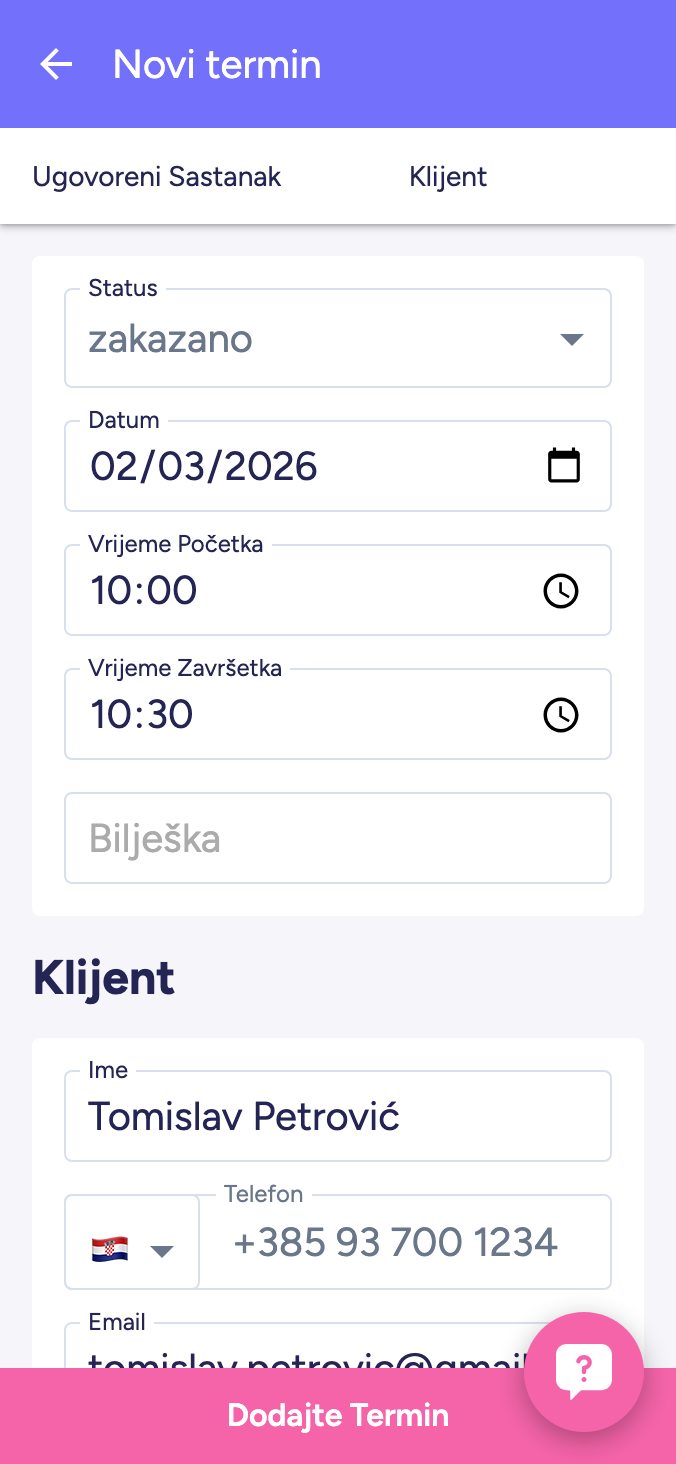Image resolution: width=676 pixels, height=1464 pixels.
Task: Open the help chat bubble
Action: point(584,1371)
